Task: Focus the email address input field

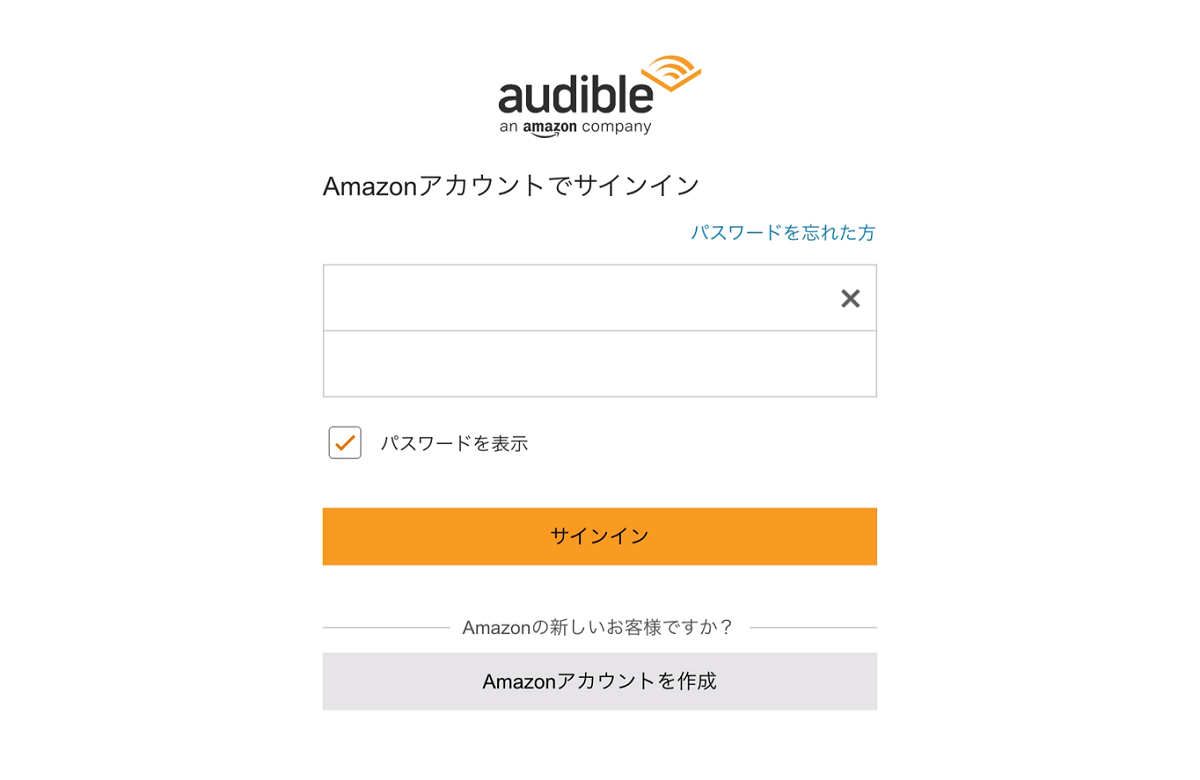Action: pyautogui.click(x=575, y=298)
